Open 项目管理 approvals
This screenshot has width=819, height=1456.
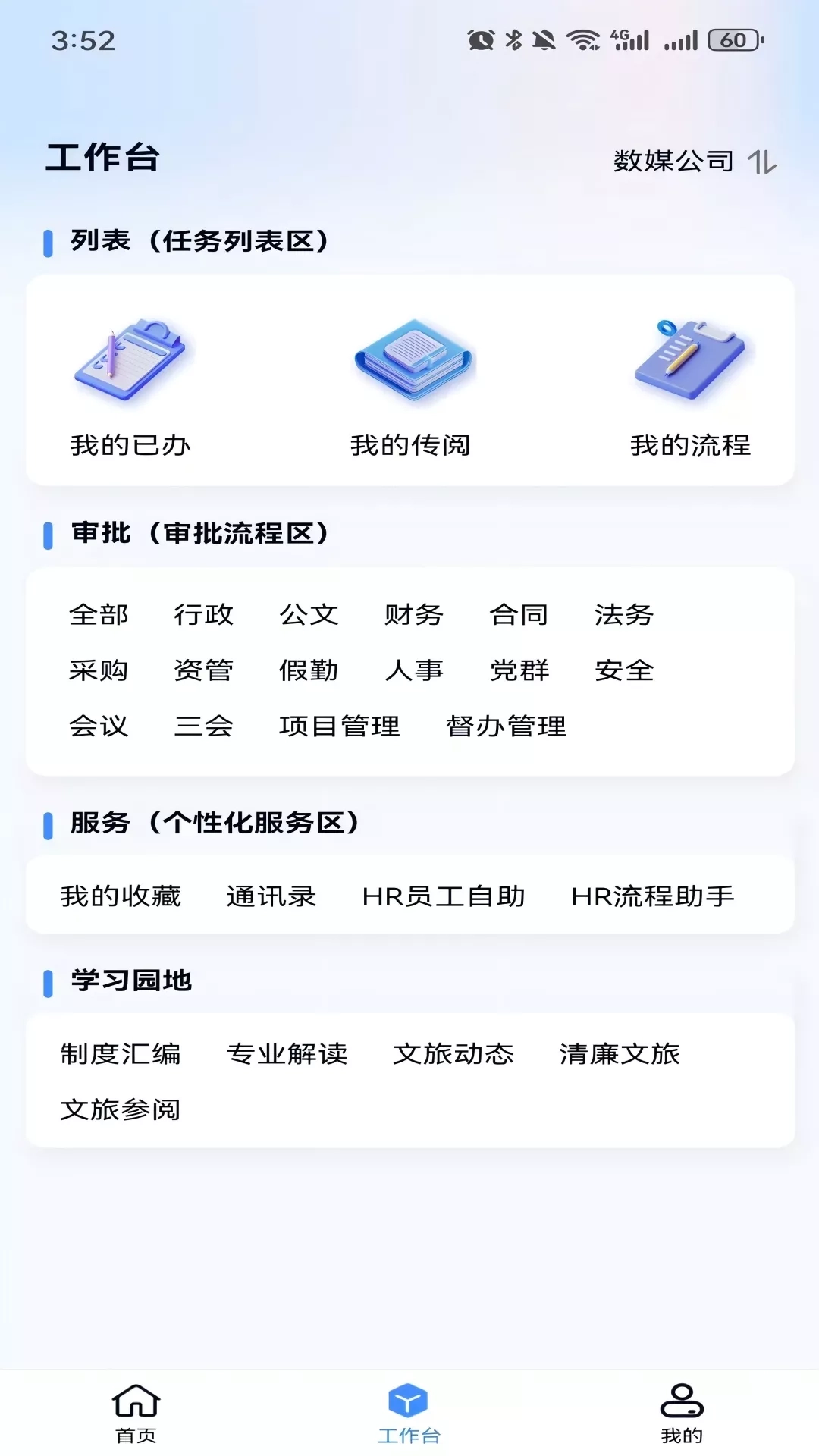(x=339, y=726)
